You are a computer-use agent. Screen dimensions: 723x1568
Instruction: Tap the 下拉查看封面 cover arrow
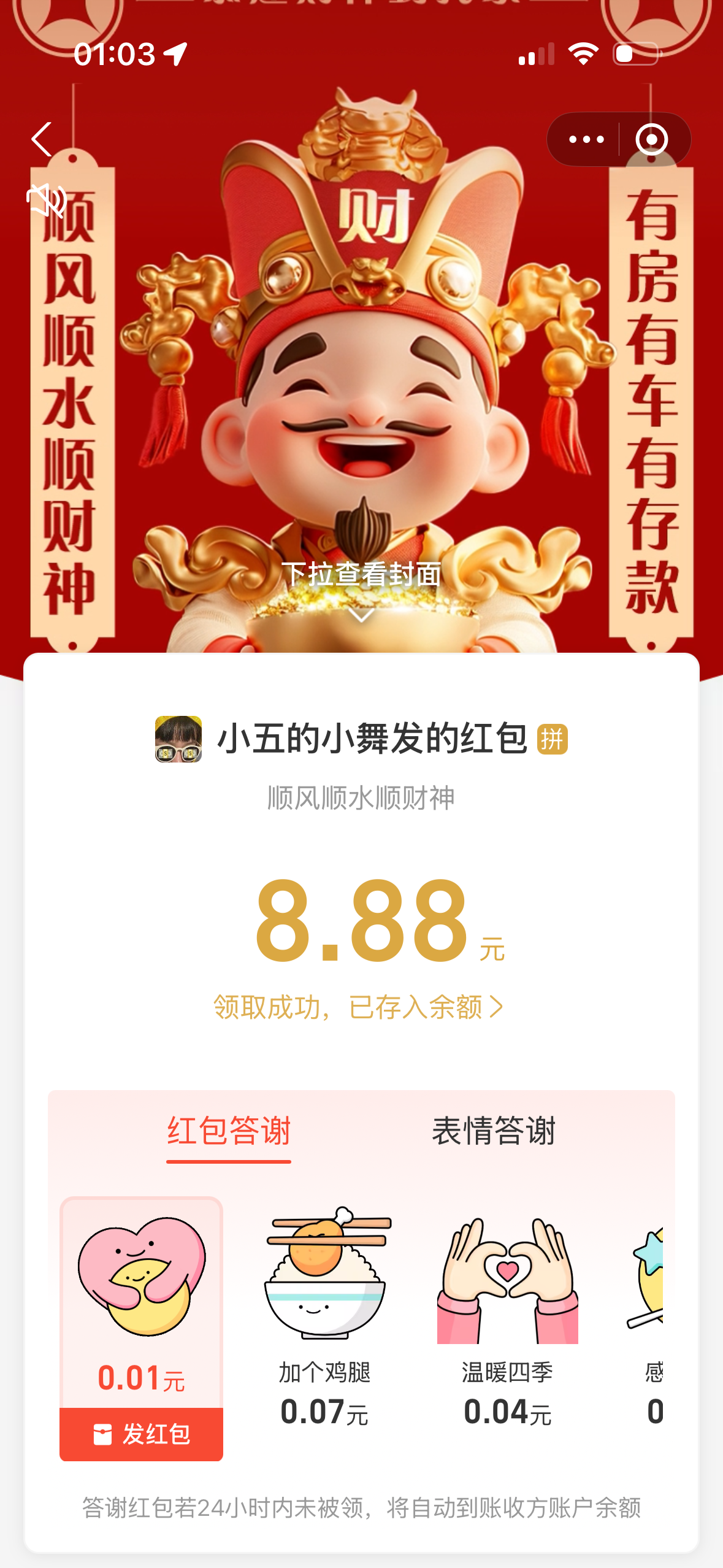point(361,615)
